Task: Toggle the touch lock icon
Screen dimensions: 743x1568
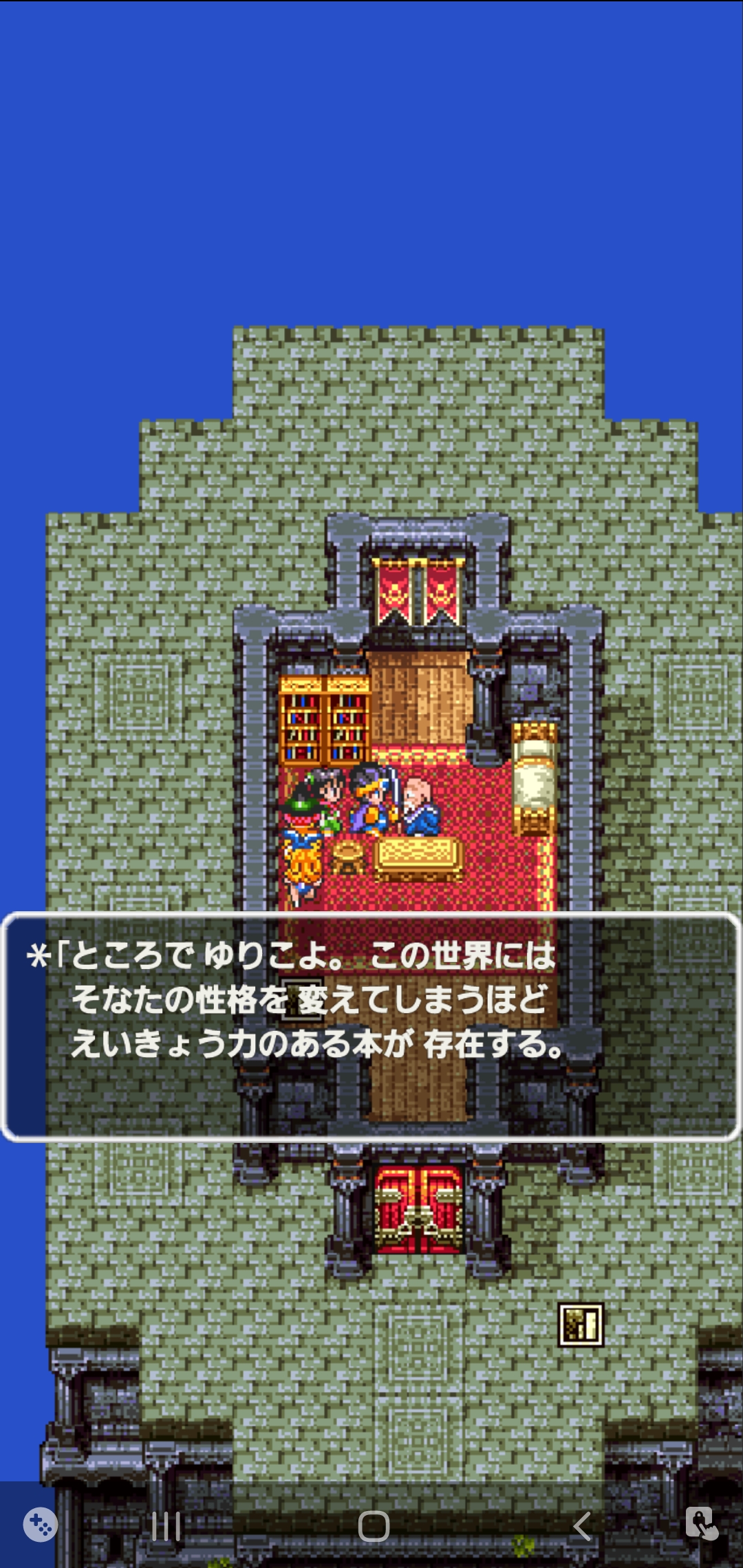Action: (701, 1523)
